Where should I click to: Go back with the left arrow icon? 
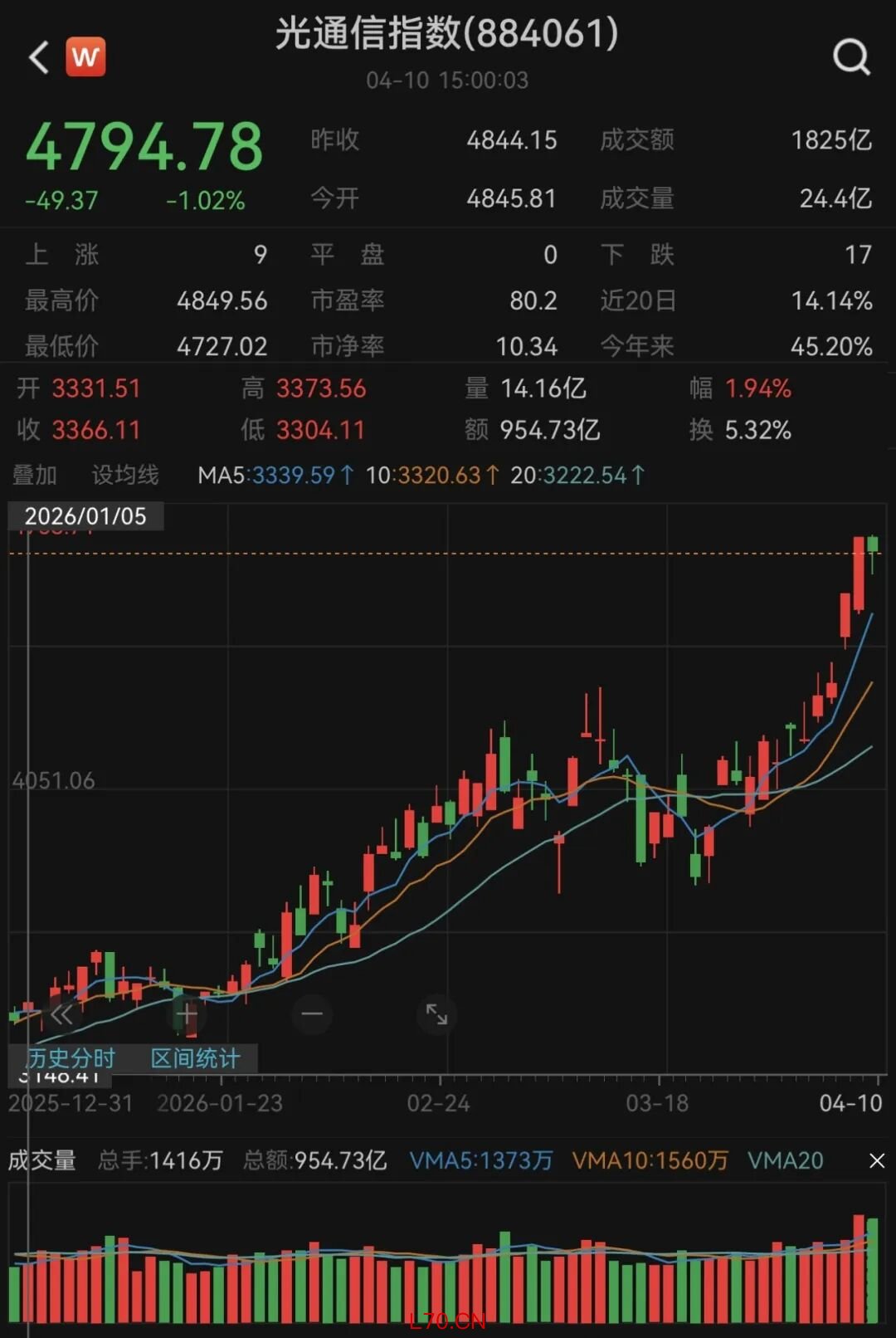click(37, 56)
